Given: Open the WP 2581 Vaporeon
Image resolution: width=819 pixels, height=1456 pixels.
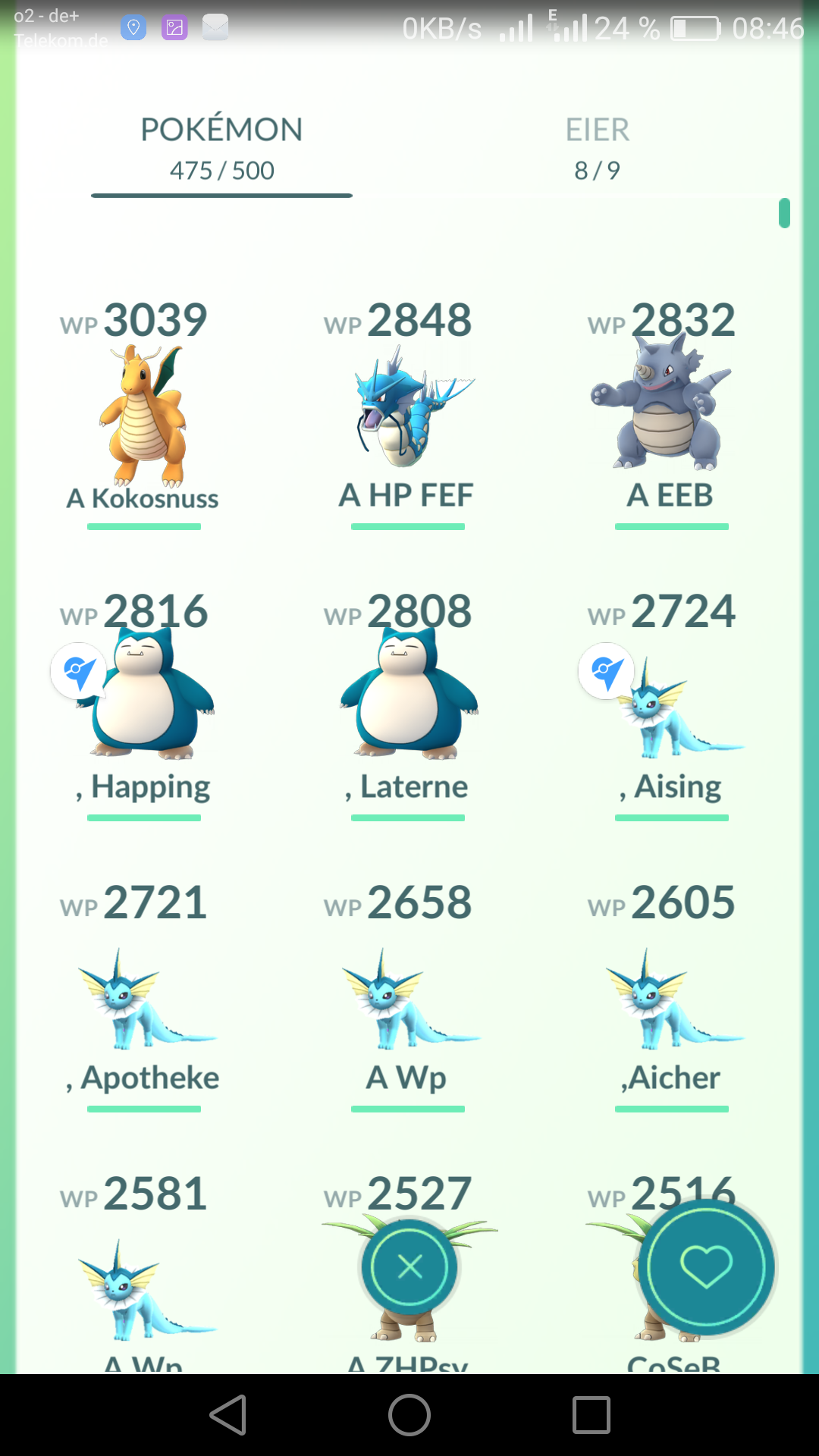Looking at the screenshot, I should 144,1274.
